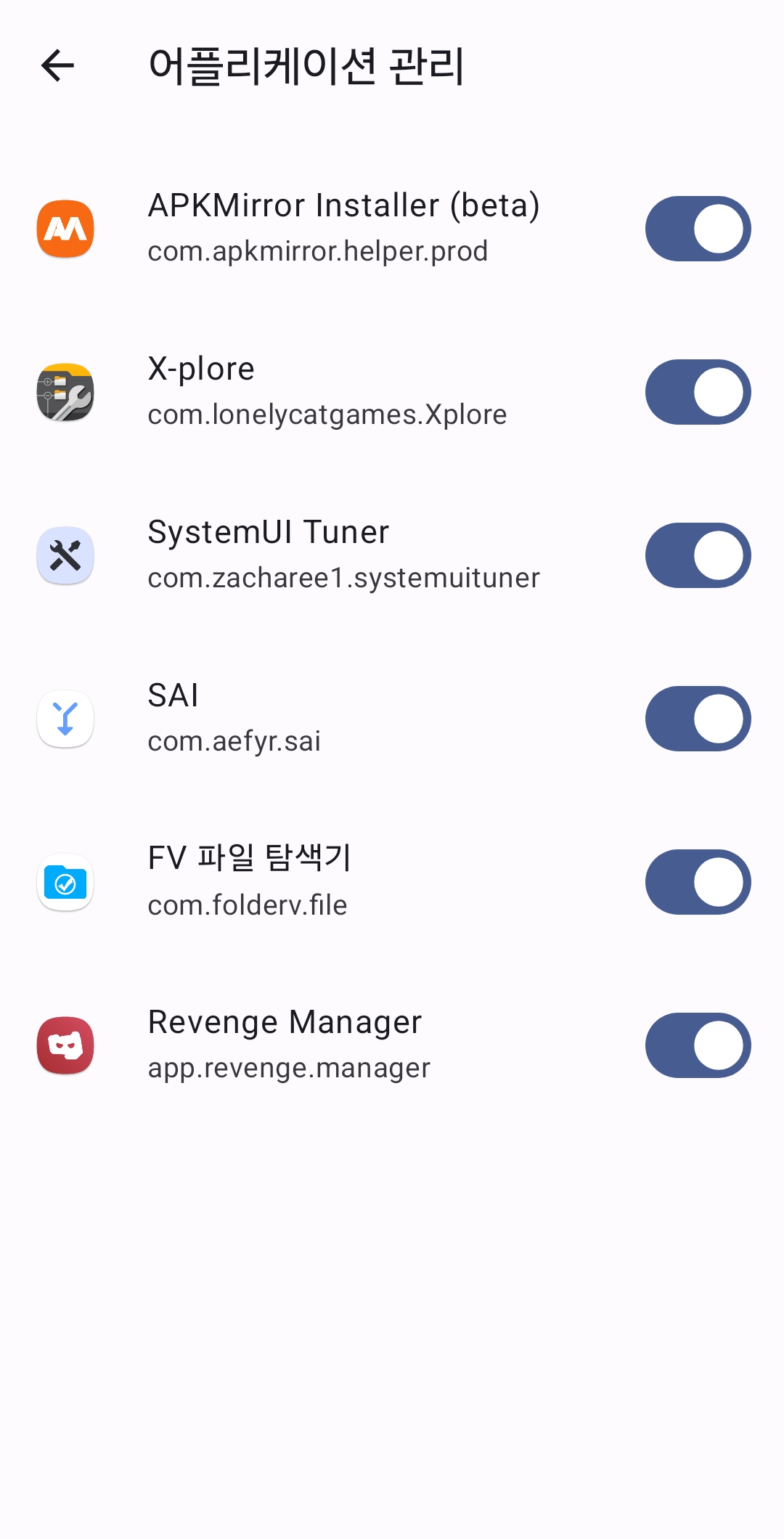Switch off the SAI toggle

698,719
